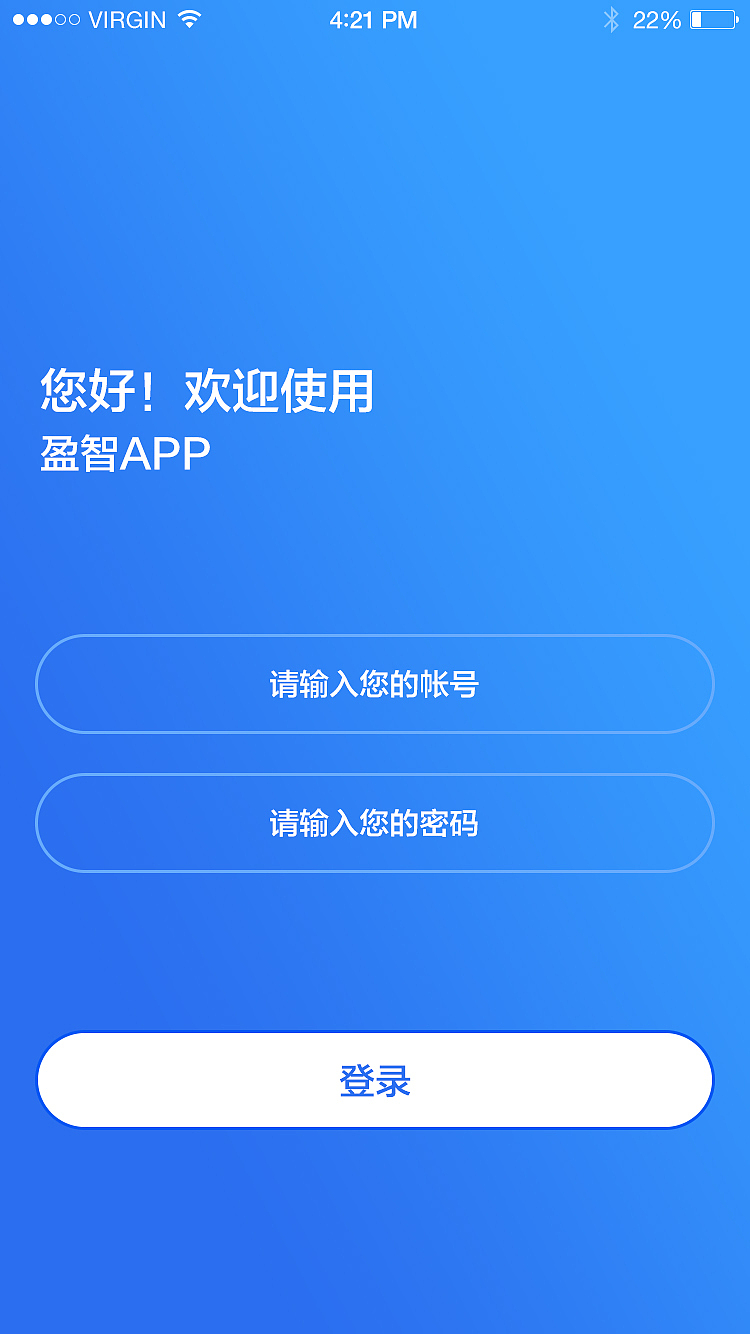Select the VIRGIN carrier label

tap(128, 18)
